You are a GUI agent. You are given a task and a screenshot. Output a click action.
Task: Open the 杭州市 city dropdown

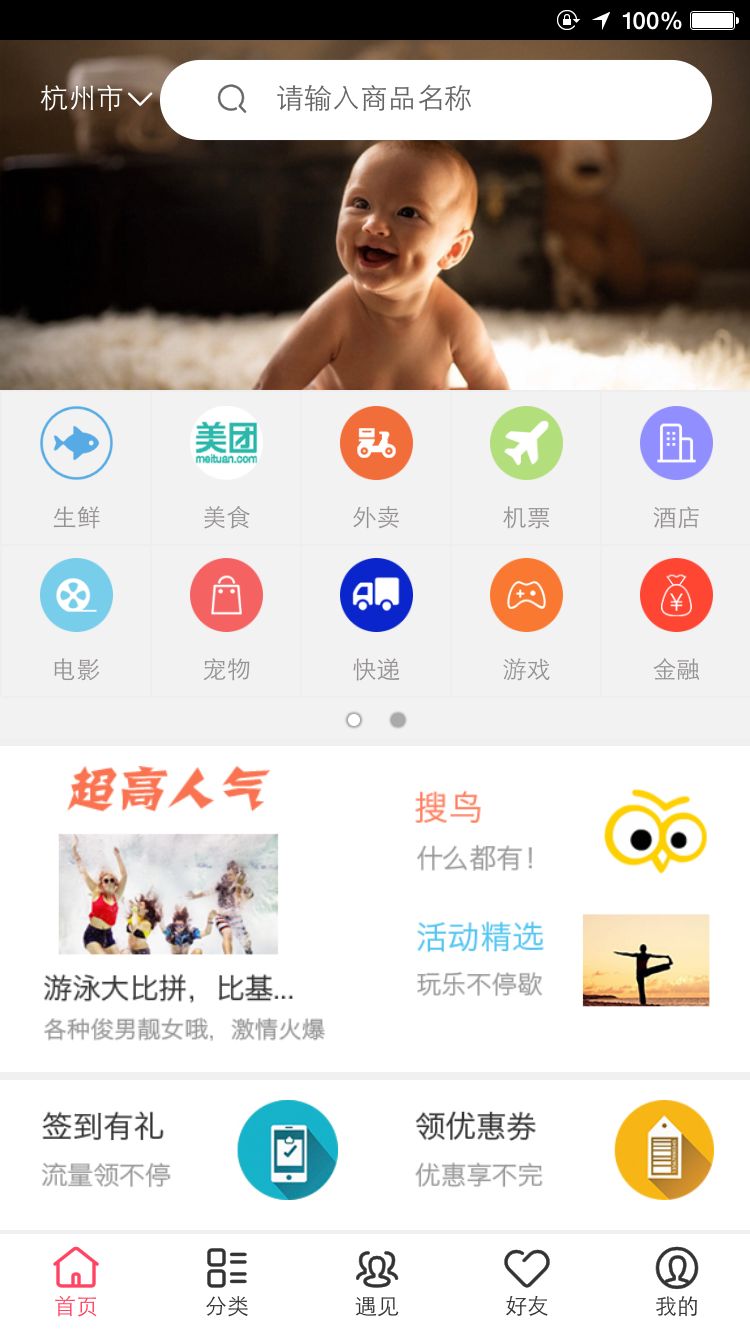(x=96, y=99)
